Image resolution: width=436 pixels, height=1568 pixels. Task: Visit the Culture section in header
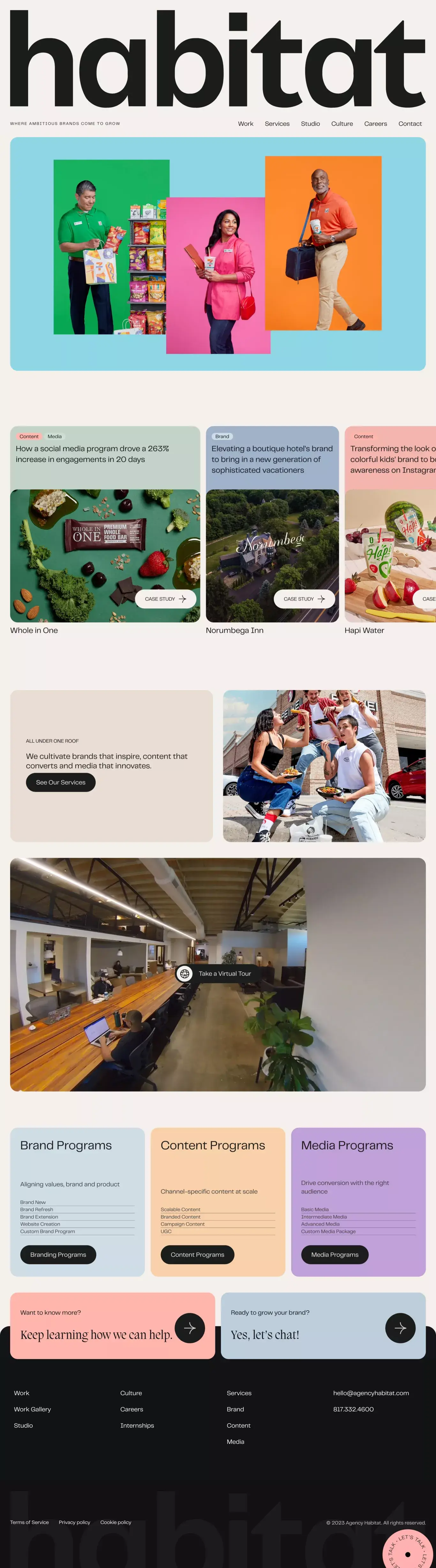342,123
